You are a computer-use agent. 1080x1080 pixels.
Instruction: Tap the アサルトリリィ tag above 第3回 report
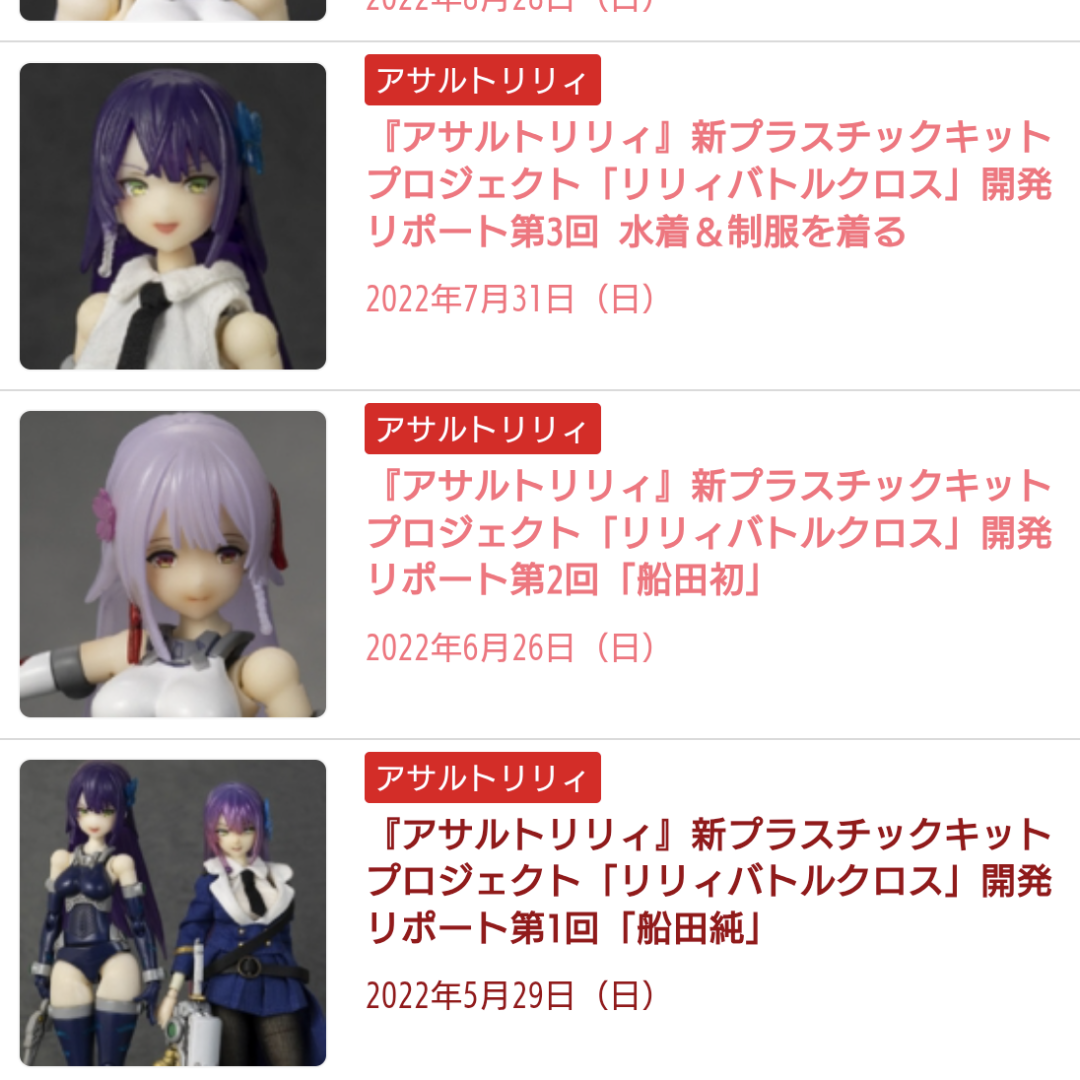pos(482,80)
